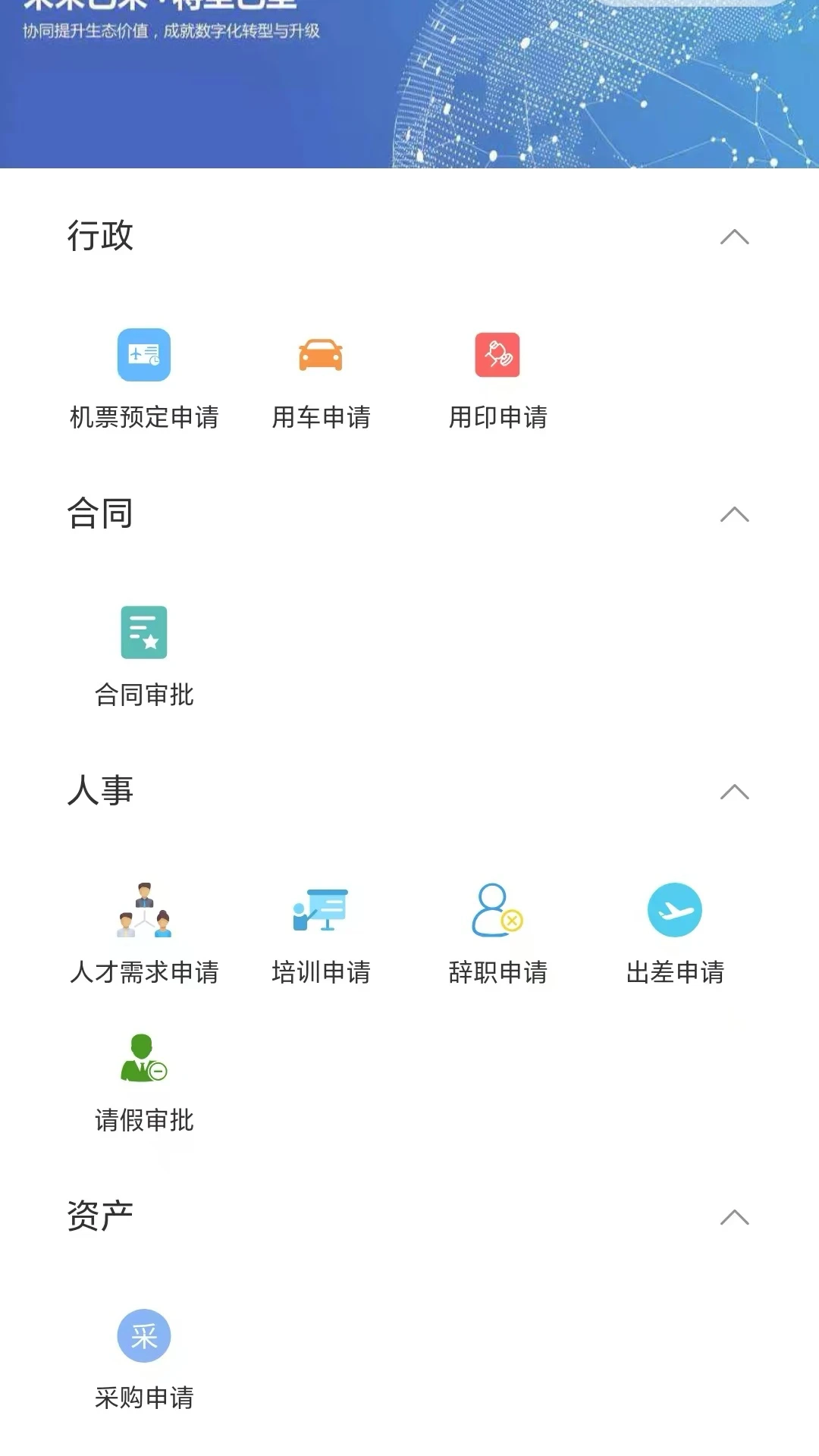
Task: Collapse the 行政 section chevron
Action: (733, 237)
